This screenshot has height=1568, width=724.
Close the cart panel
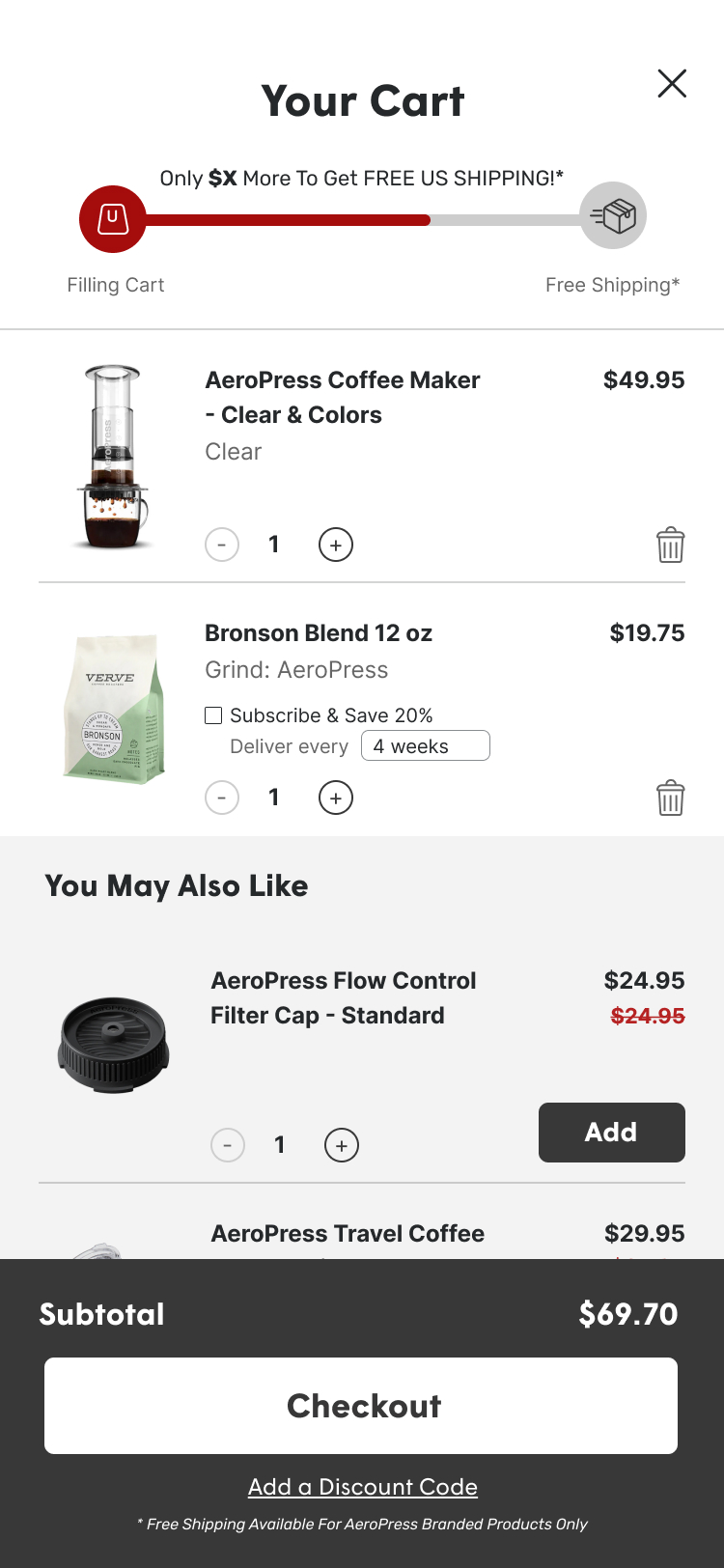[672, 84]
